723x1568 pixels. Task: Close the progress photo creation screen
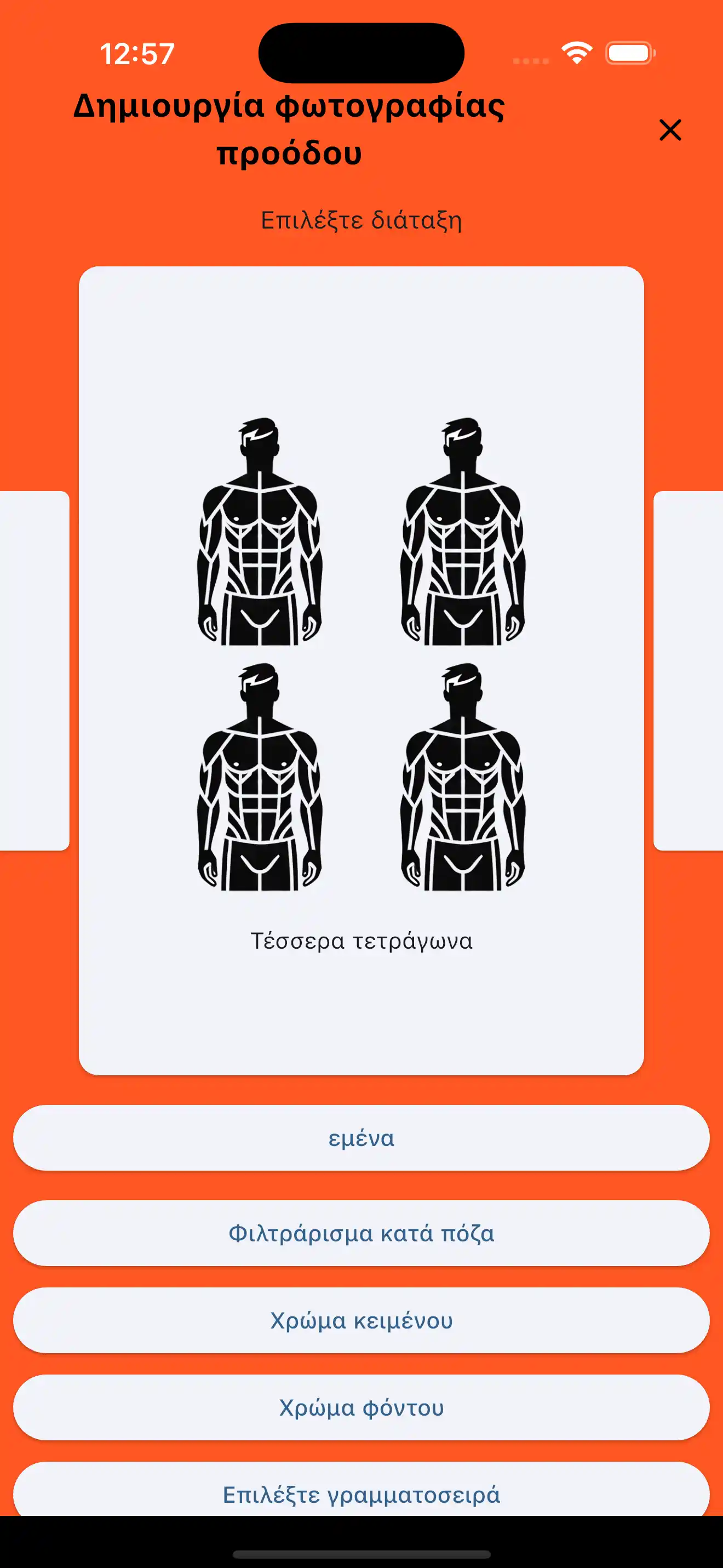coord(670,130)
